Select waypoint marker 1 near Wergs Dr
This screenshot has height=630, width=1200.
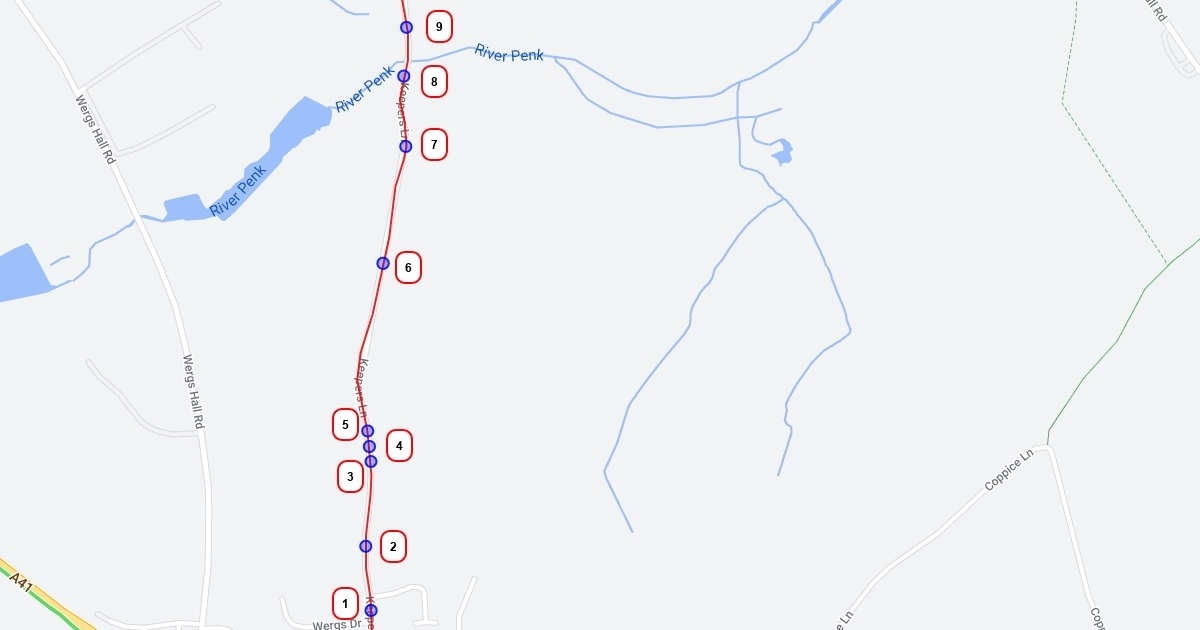coord(371,610)
